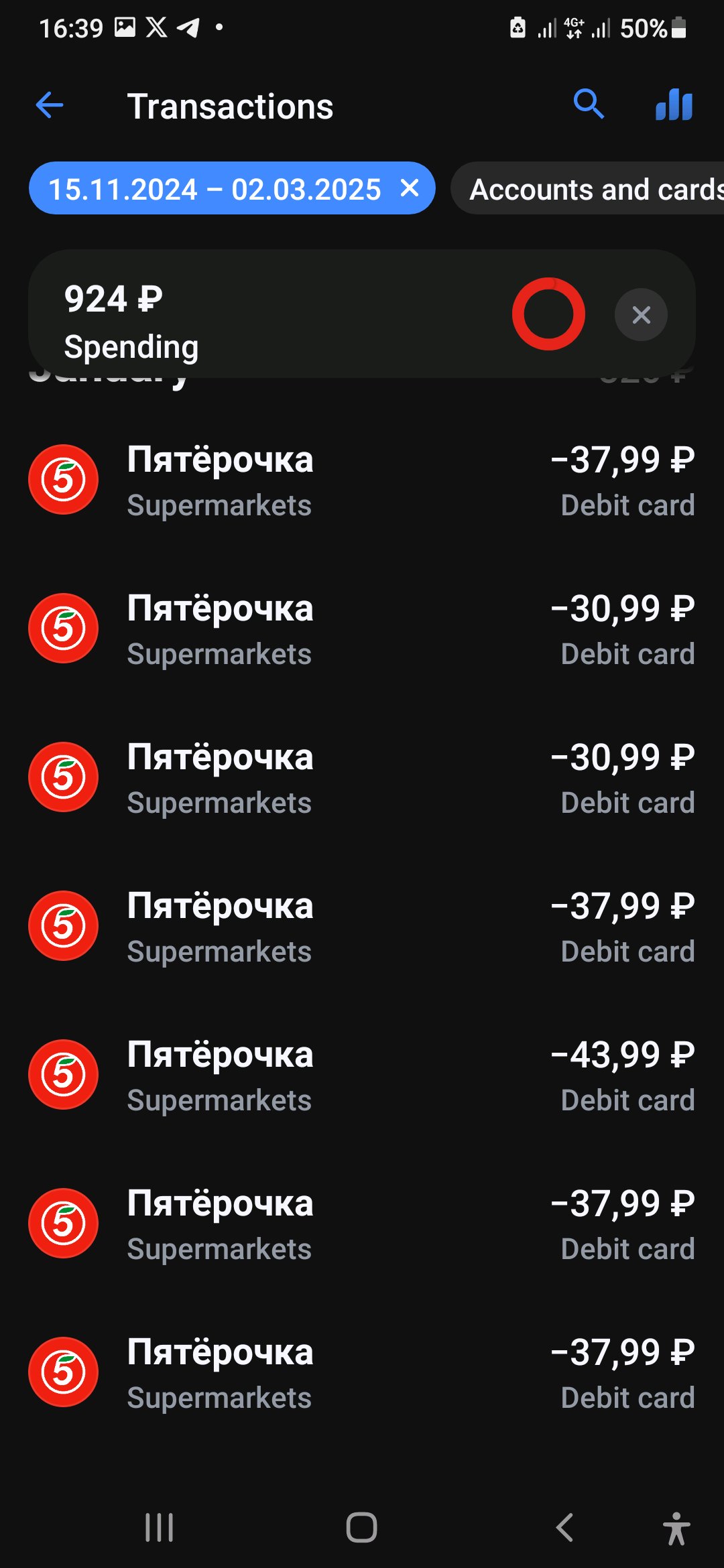Screen dimensions: 724x1568
Task: Change the 15.11.2024 – 02.03.2025 date range
Action: (215, 189)
